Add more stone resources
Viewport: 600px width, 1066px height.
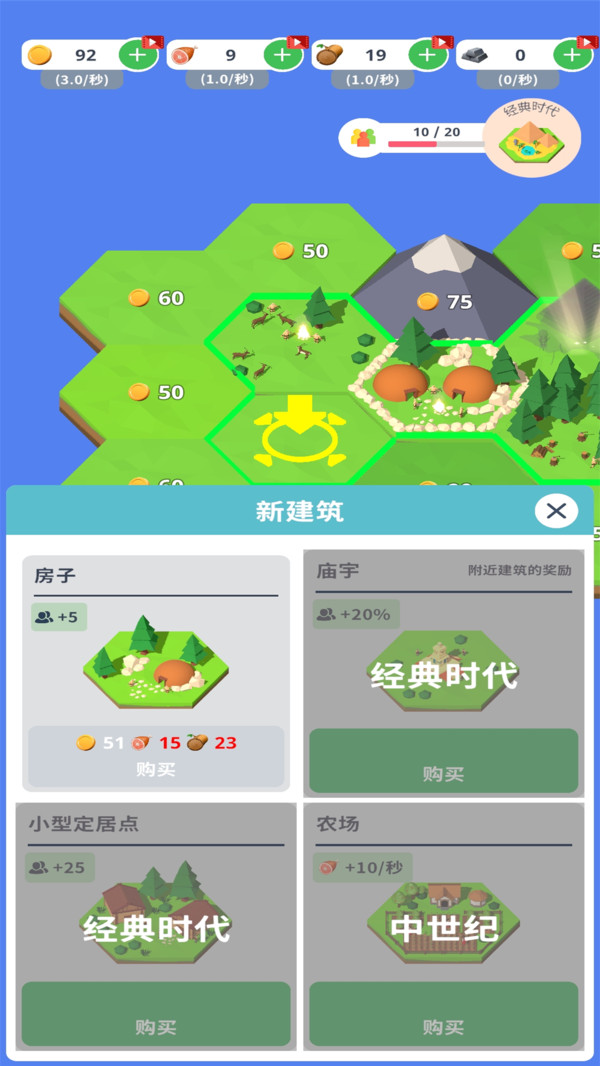click(x=572, y=56)
